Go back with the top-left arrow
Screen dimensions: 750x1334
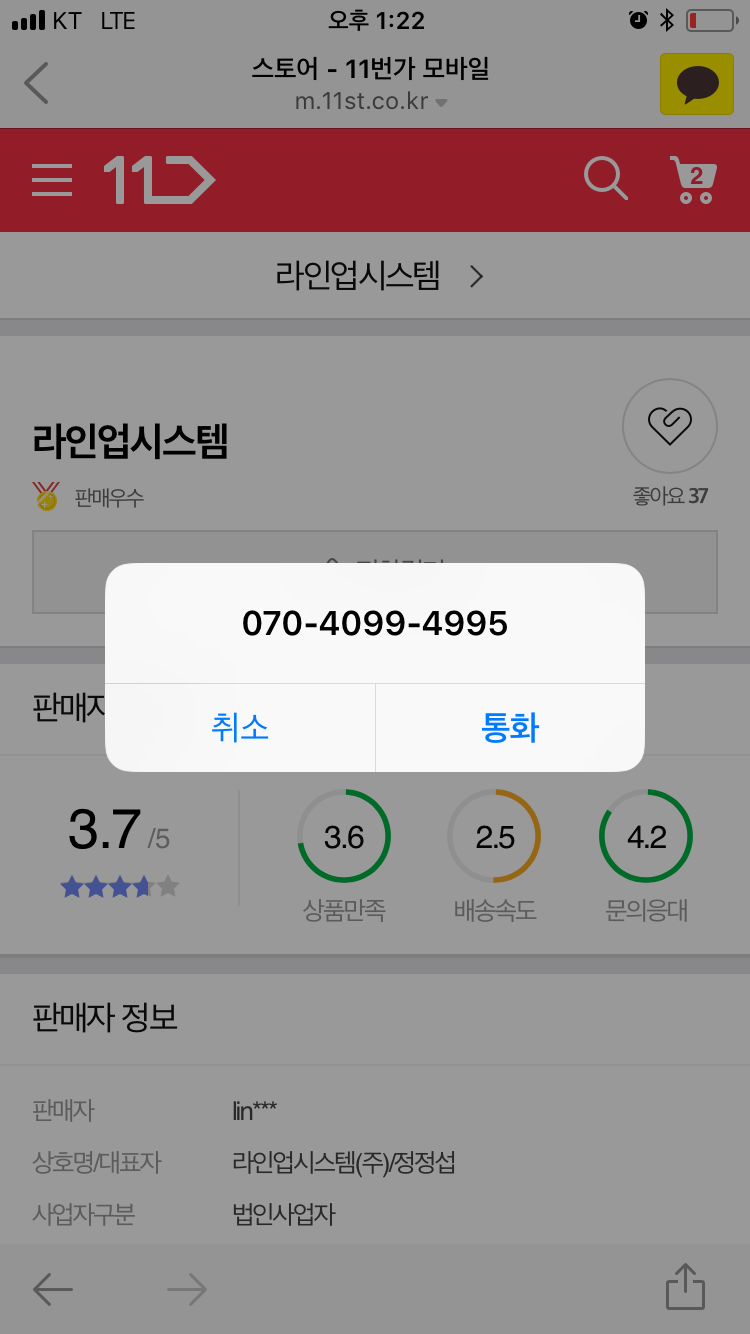click(x=37, y=83)
